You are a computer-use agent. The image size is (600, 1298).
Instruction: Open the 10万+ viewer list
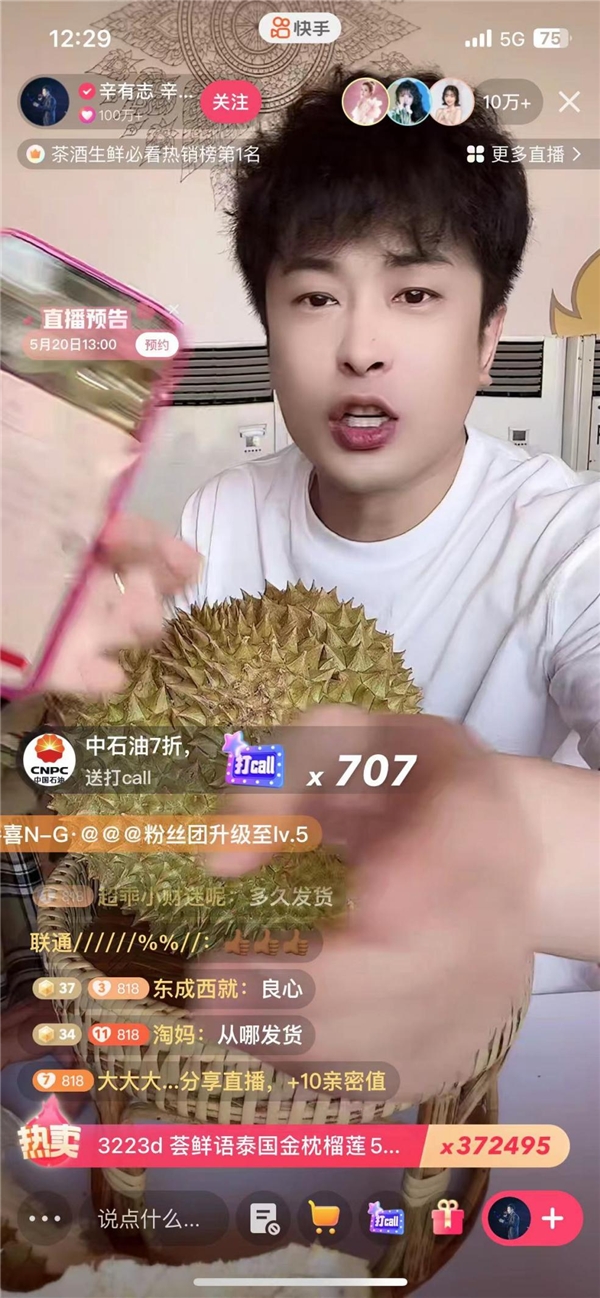click(511, 102)
